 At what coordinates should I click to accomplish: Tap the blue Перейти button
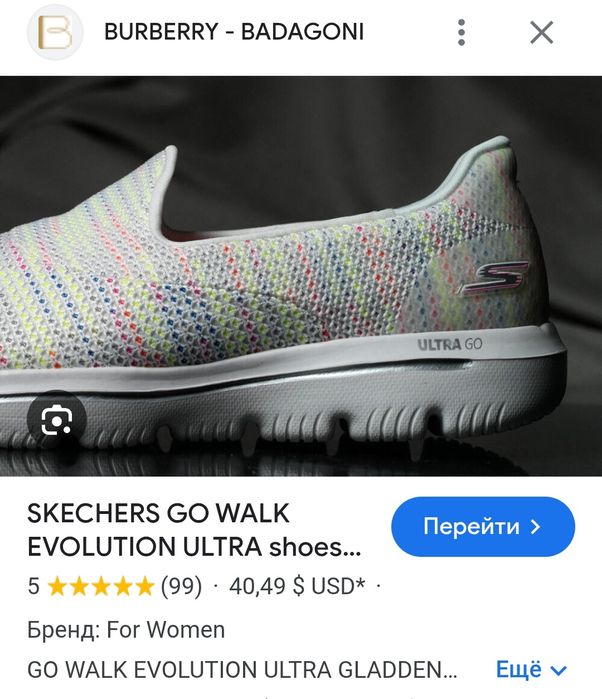(x=483, y=526)
